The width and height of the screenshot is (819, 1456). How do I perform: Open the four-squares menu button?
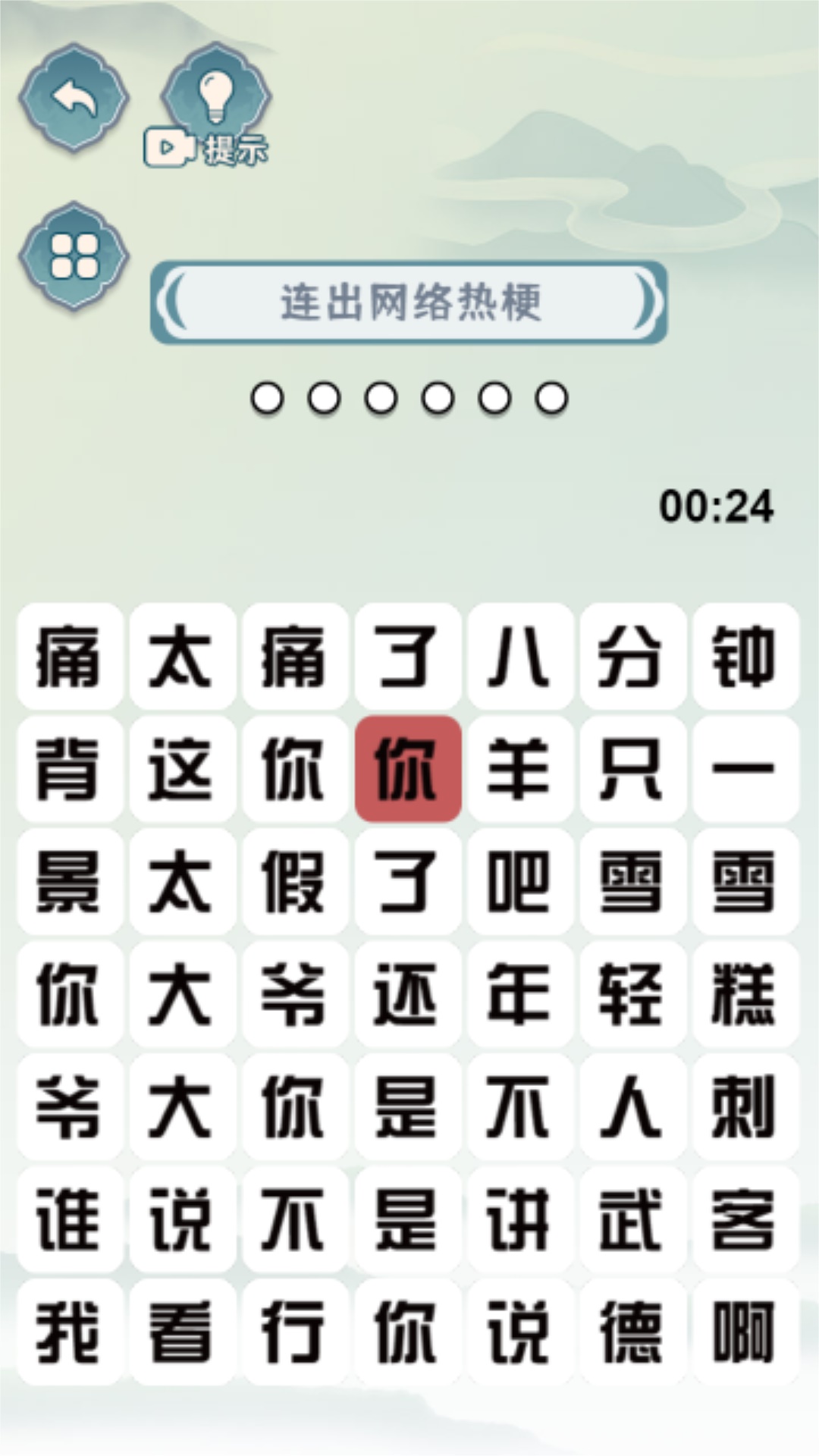point(74,256)
